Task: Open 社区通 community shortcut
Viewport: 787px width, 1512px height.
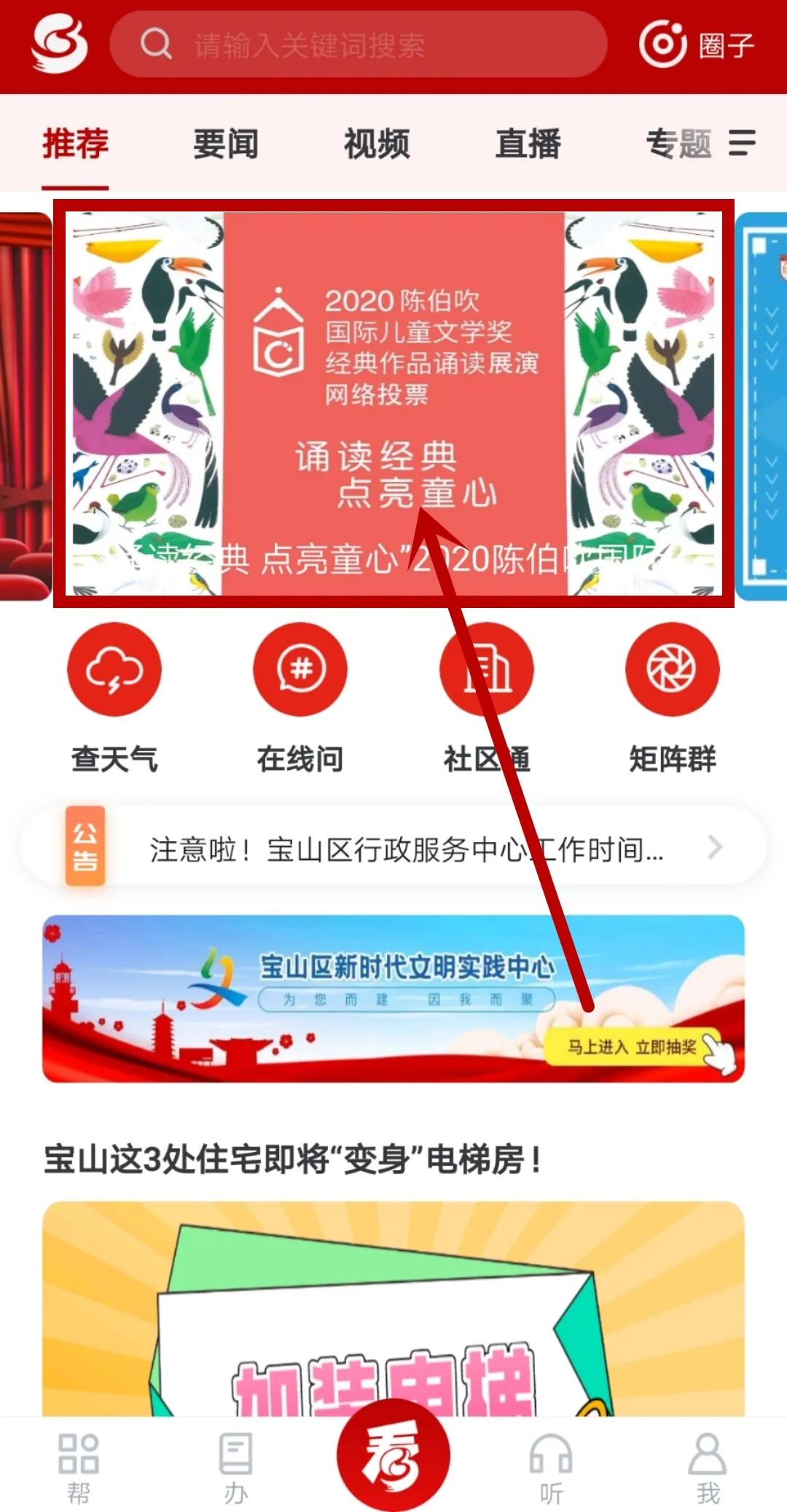Action: click(x=487, y=698)
